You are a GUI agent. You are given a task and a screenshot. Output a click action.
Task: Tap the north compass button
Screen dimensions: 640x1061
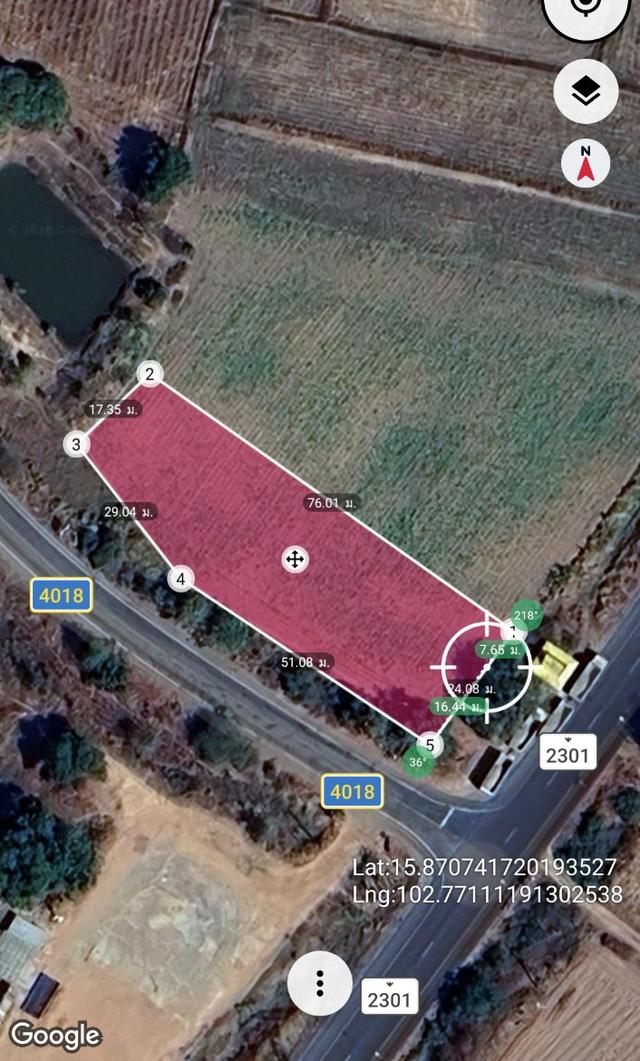[586, 163]
